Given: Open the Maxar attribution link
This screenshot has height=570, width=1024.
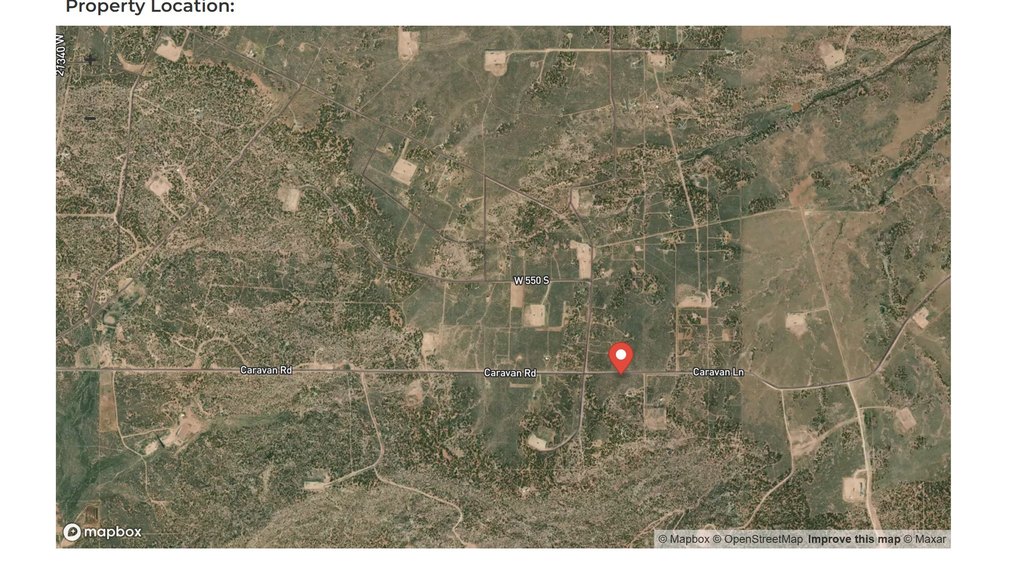Looking at the screenshot, I should [x=925, y=539].
